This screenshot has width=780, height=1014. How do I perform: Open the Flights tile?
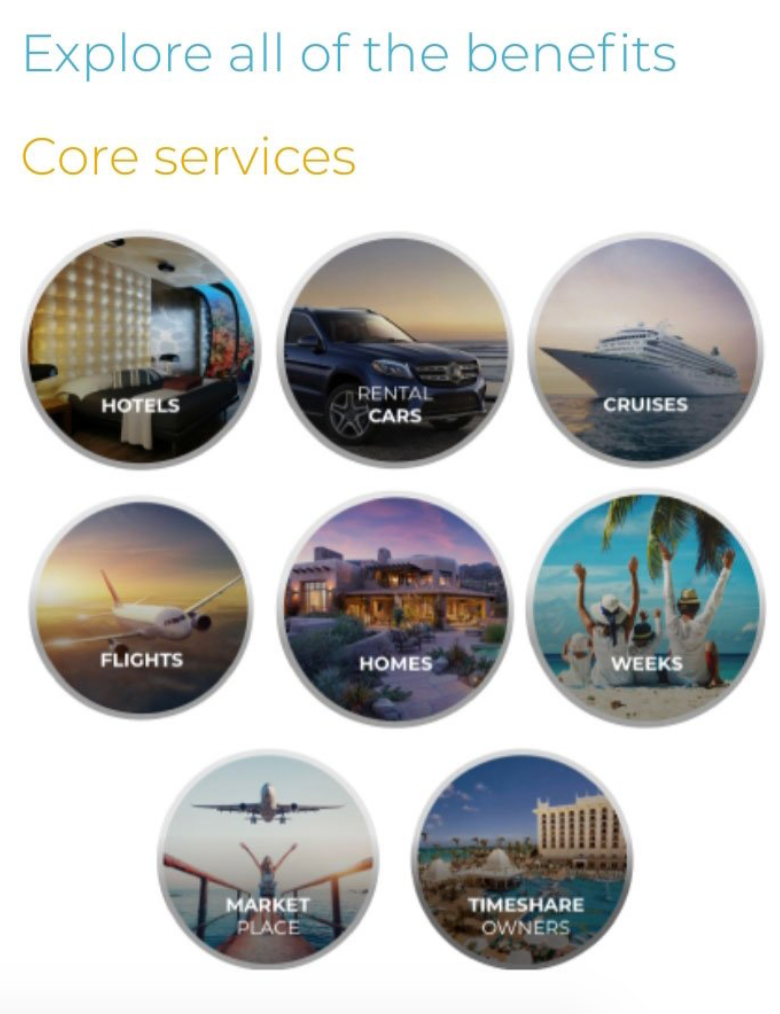pyautogui.click(x=141, y=608)
